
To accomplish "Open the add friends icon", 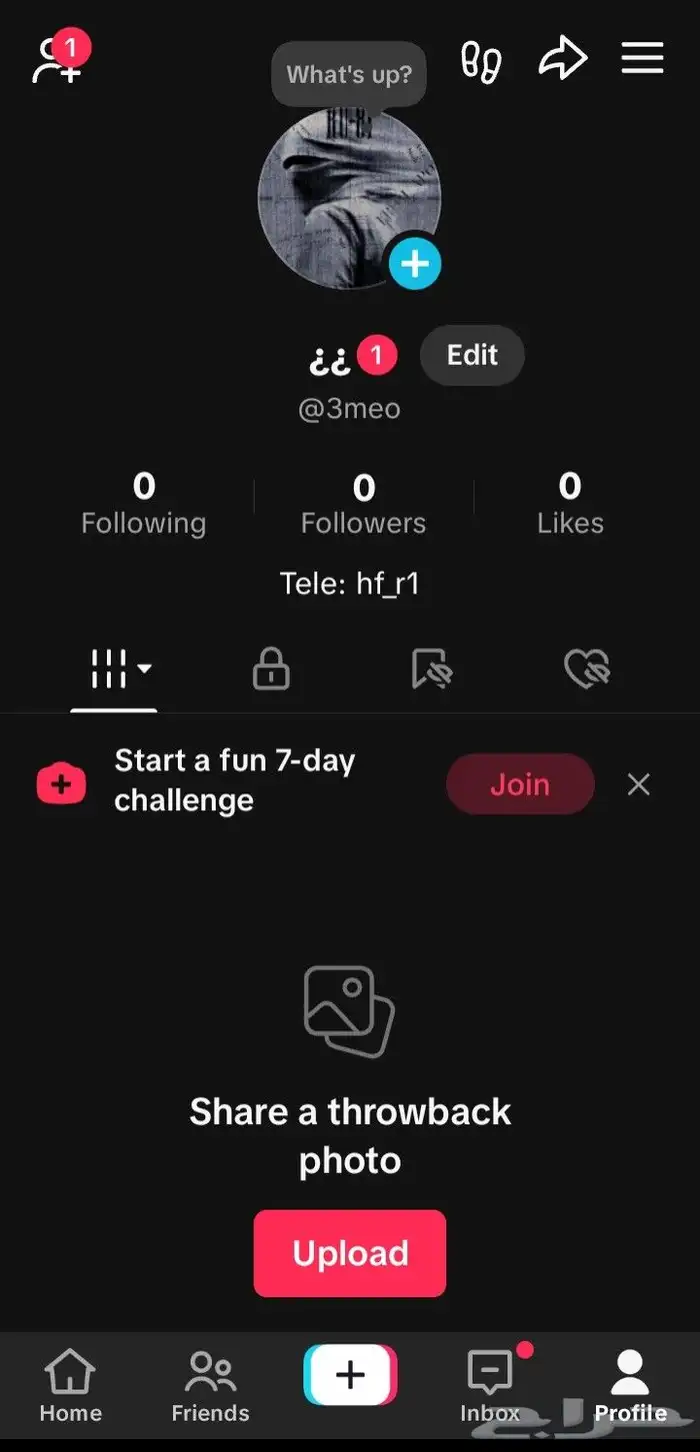I will coord(58,60).
